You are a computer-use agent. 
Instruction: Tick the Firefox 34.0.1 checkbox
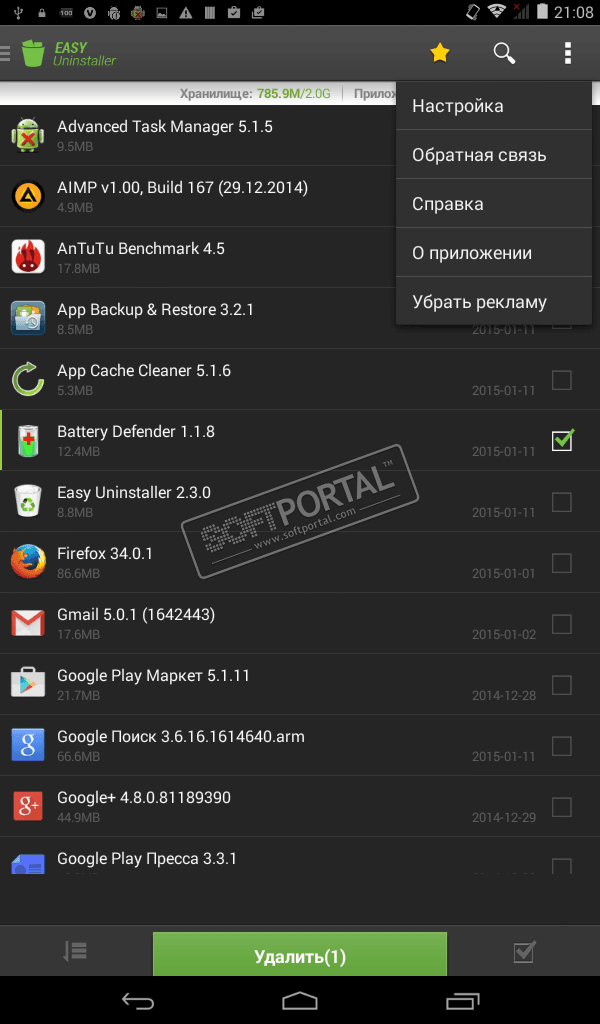tap(562, 563)
